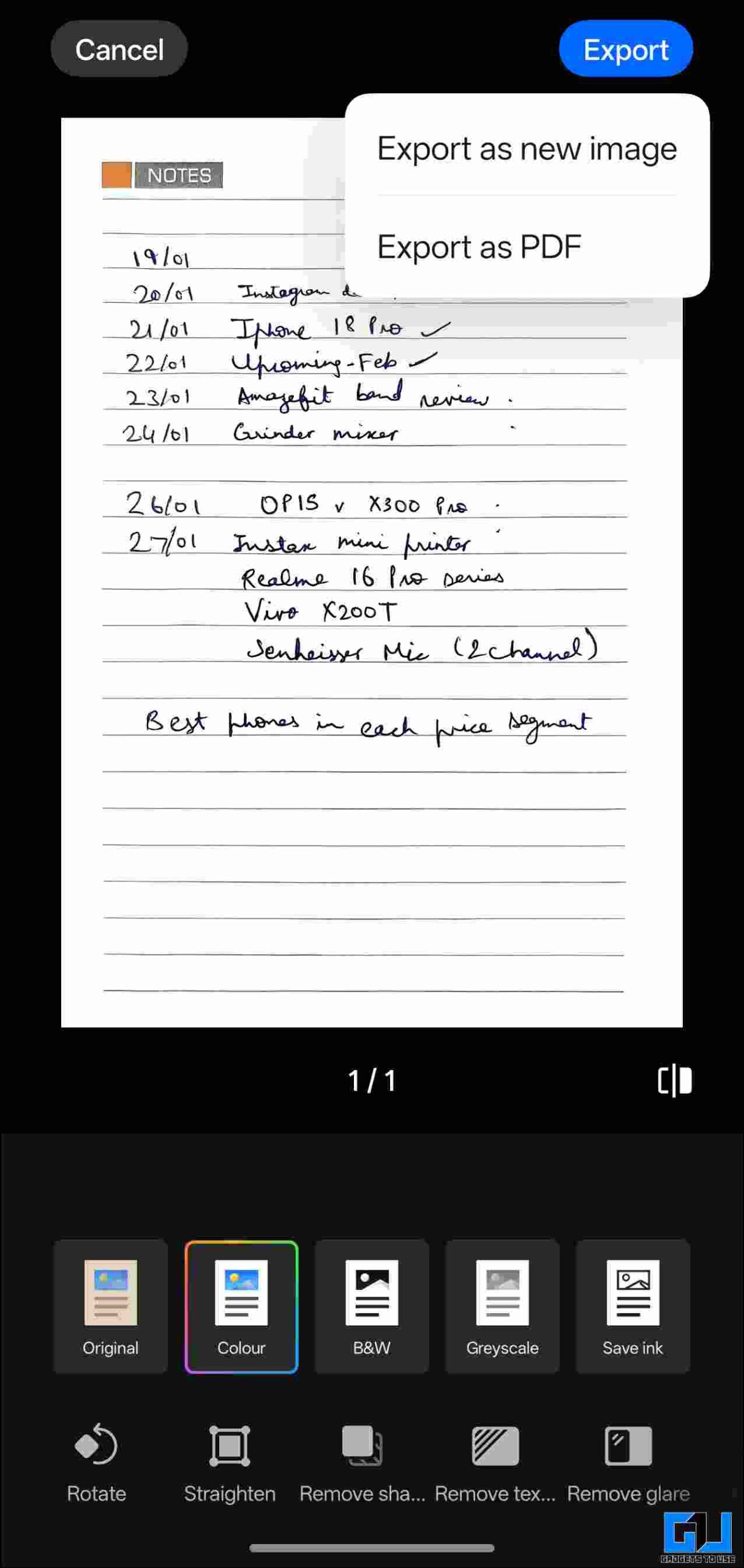Screen dimensions: 744x1568
Task: Select the Colour filter
Action: point(241,1306)
